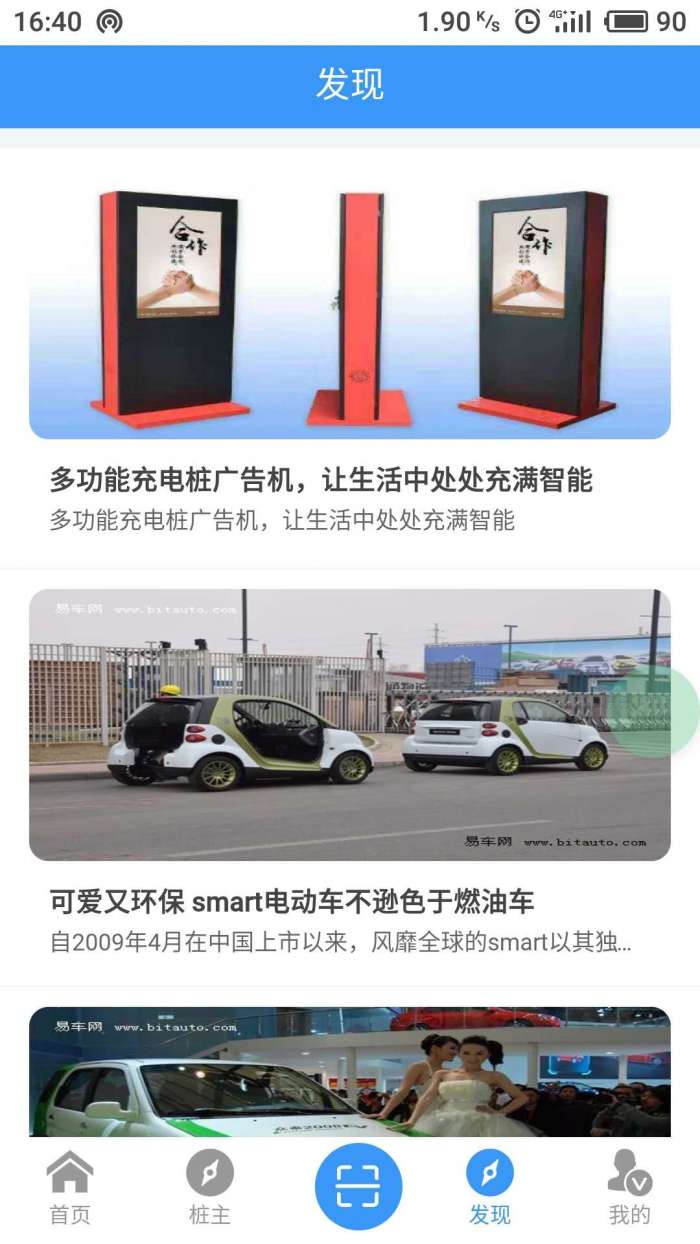Switch to the 桩主 tab

click(210, 1188)
